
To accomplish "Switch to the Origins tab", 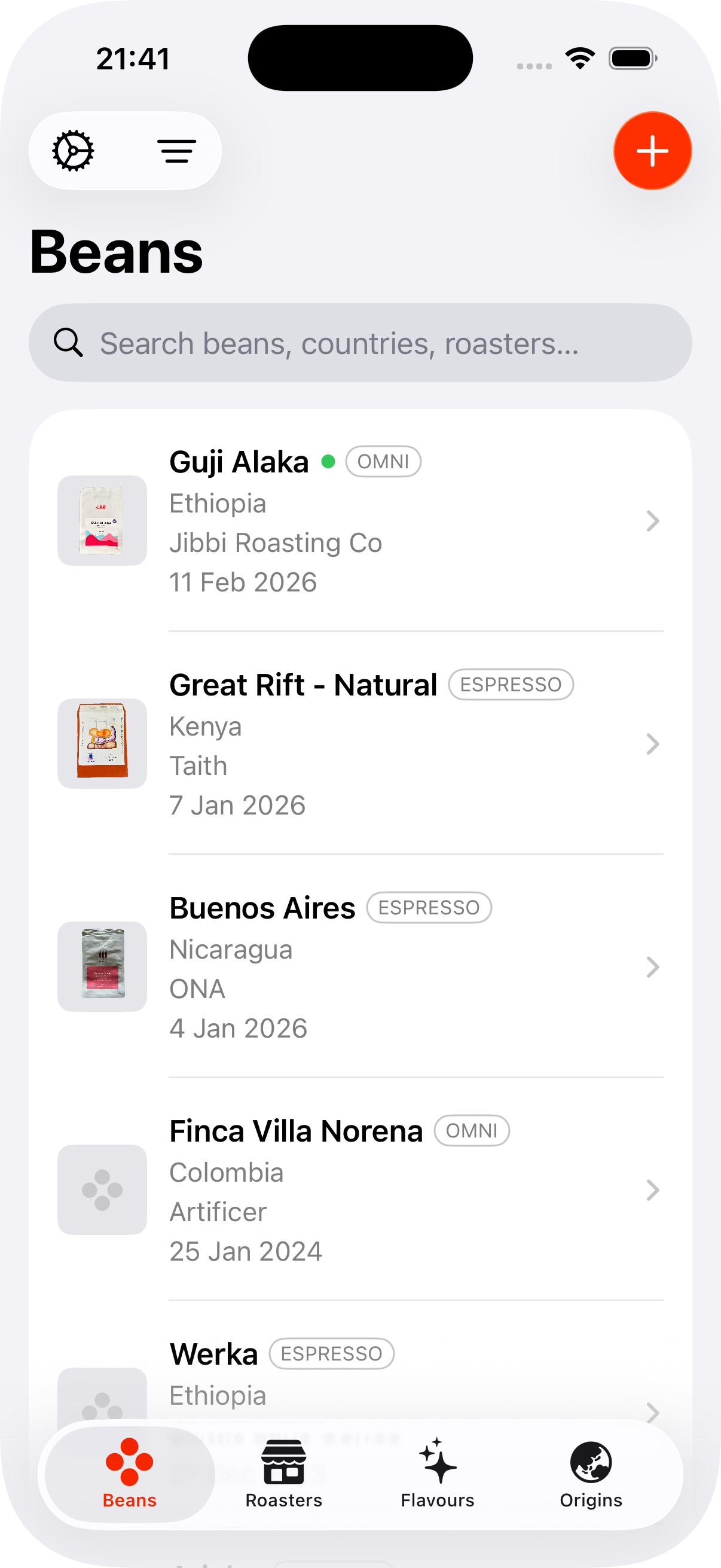I will (x=591, y=1474).
